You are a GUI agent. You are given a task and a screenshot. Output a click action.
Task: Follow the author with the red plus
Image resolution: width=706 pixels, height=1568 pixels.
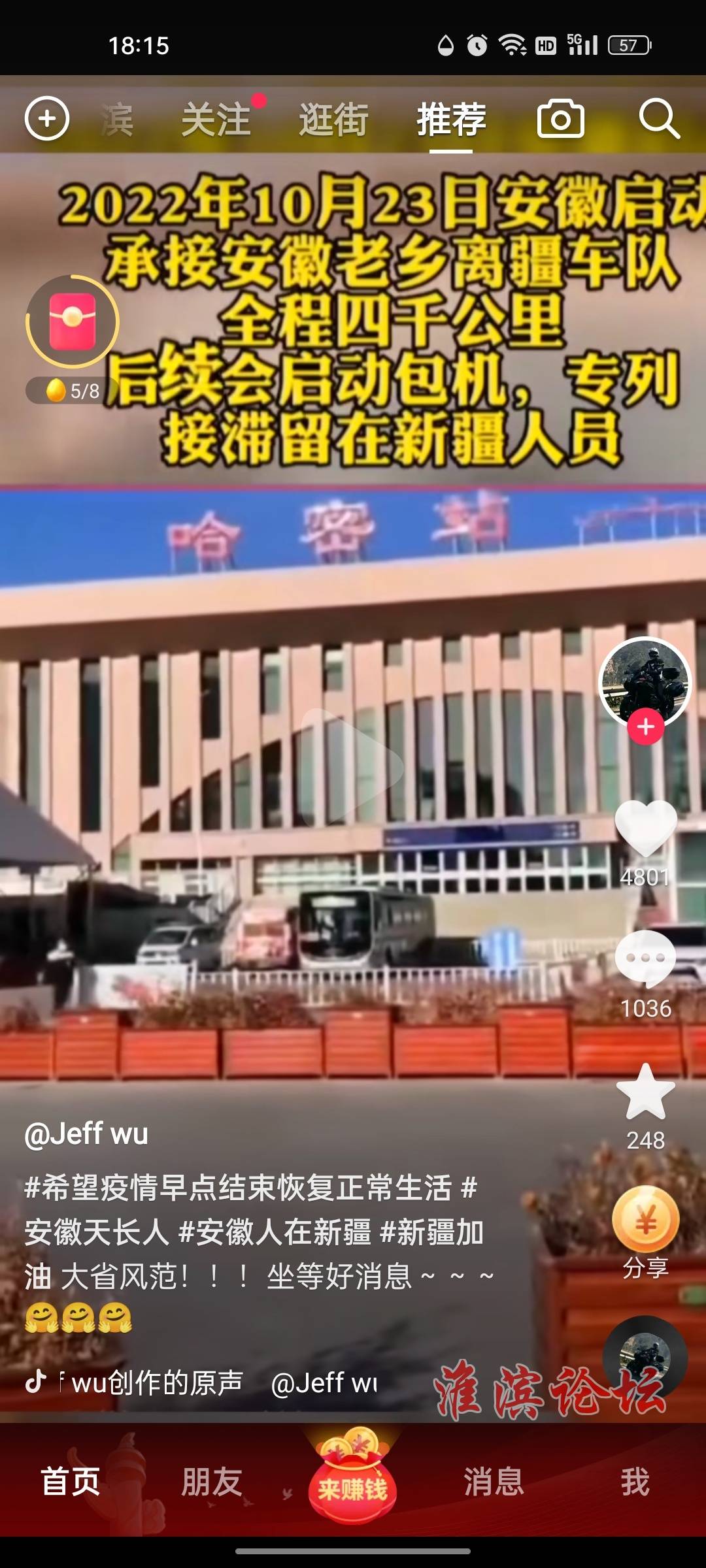click(x=646, y=727)
